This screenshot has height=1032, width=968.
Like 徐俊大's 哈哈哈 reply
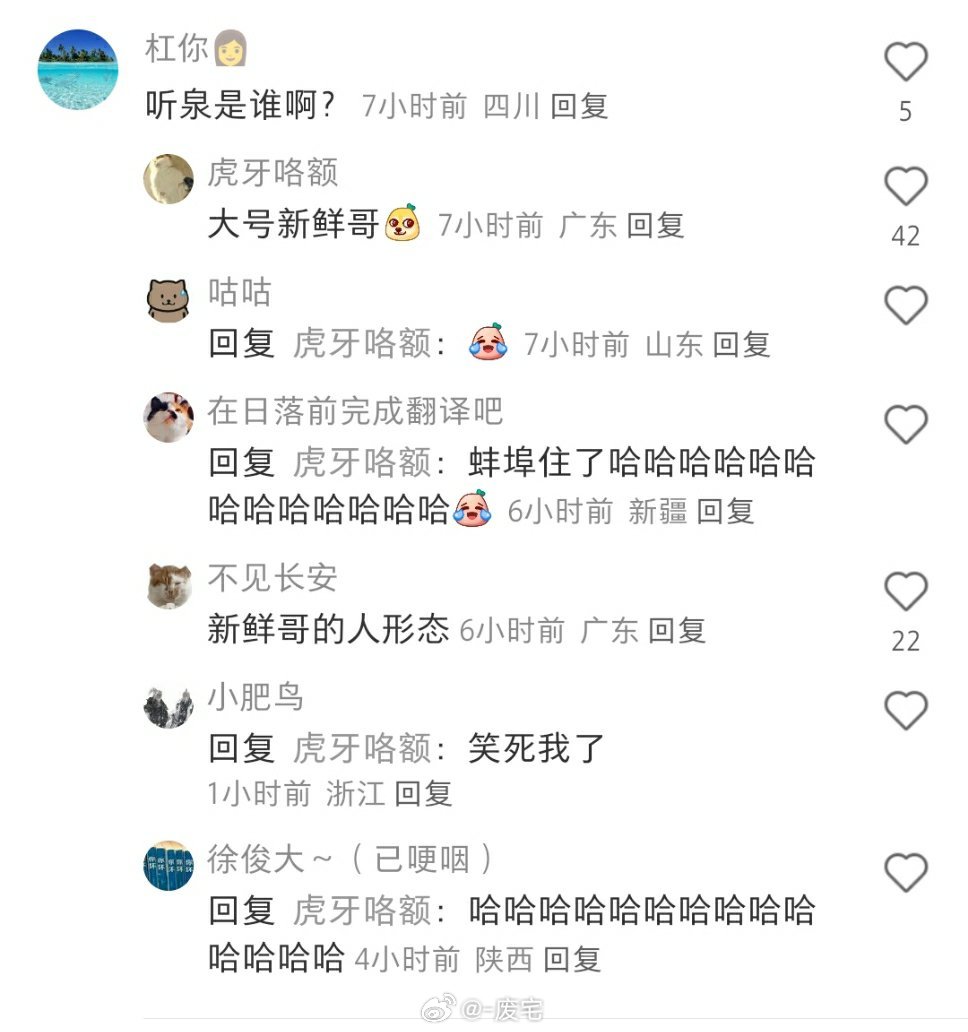906,873
